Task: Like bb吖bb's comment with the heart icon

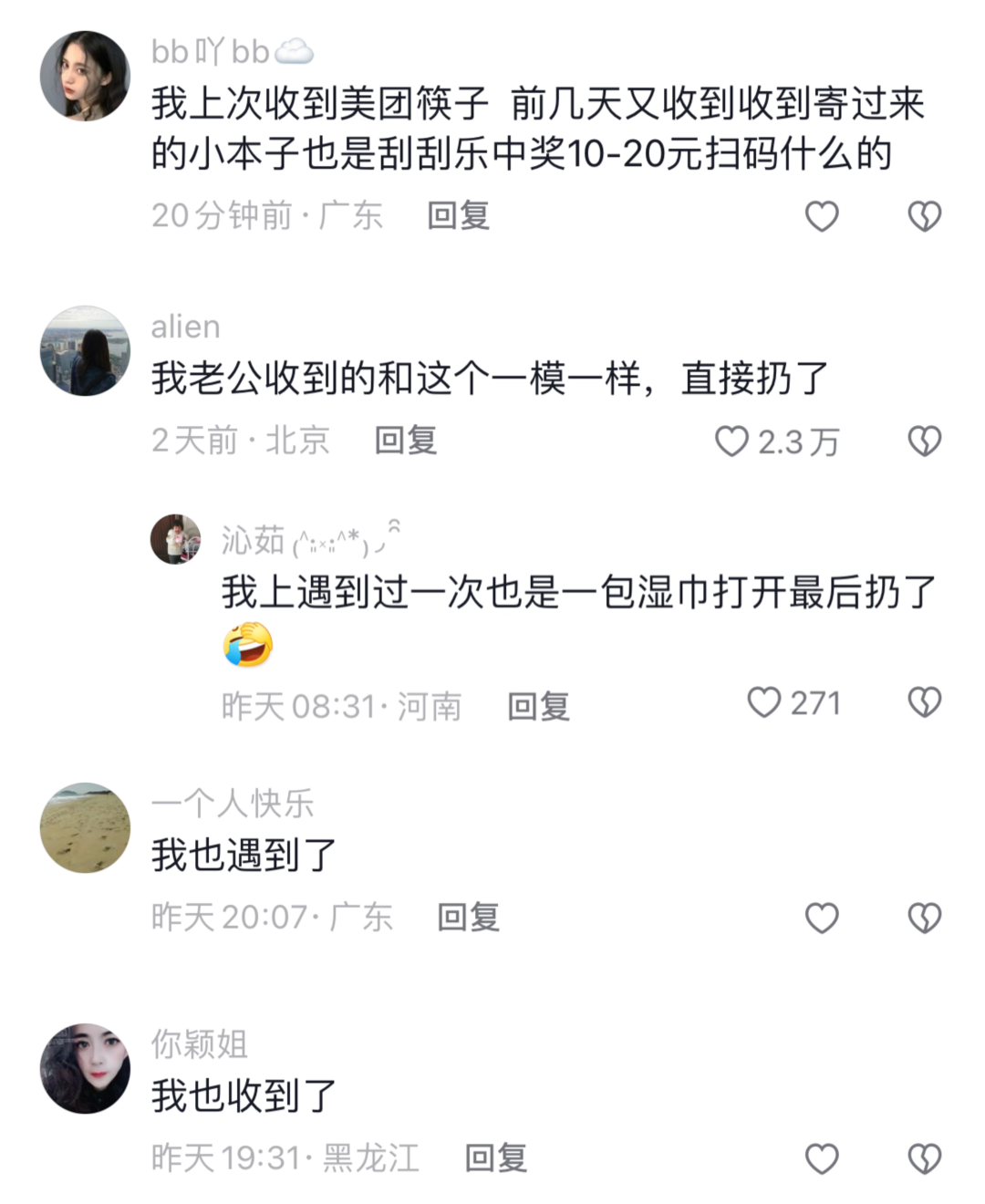Action: (820, 215)
